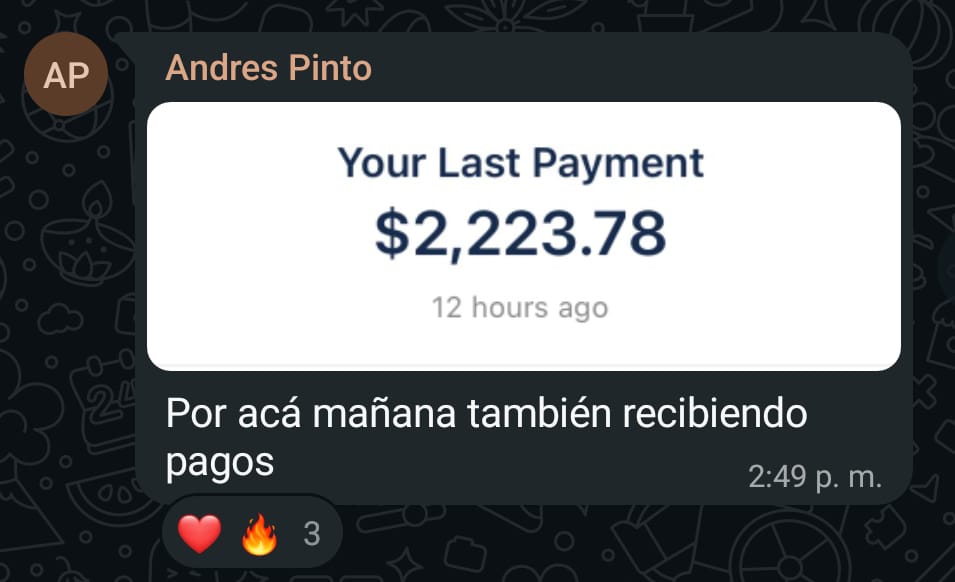
Task: Open Andres Pinto's profile avatar
Action: tap(66, 74)
